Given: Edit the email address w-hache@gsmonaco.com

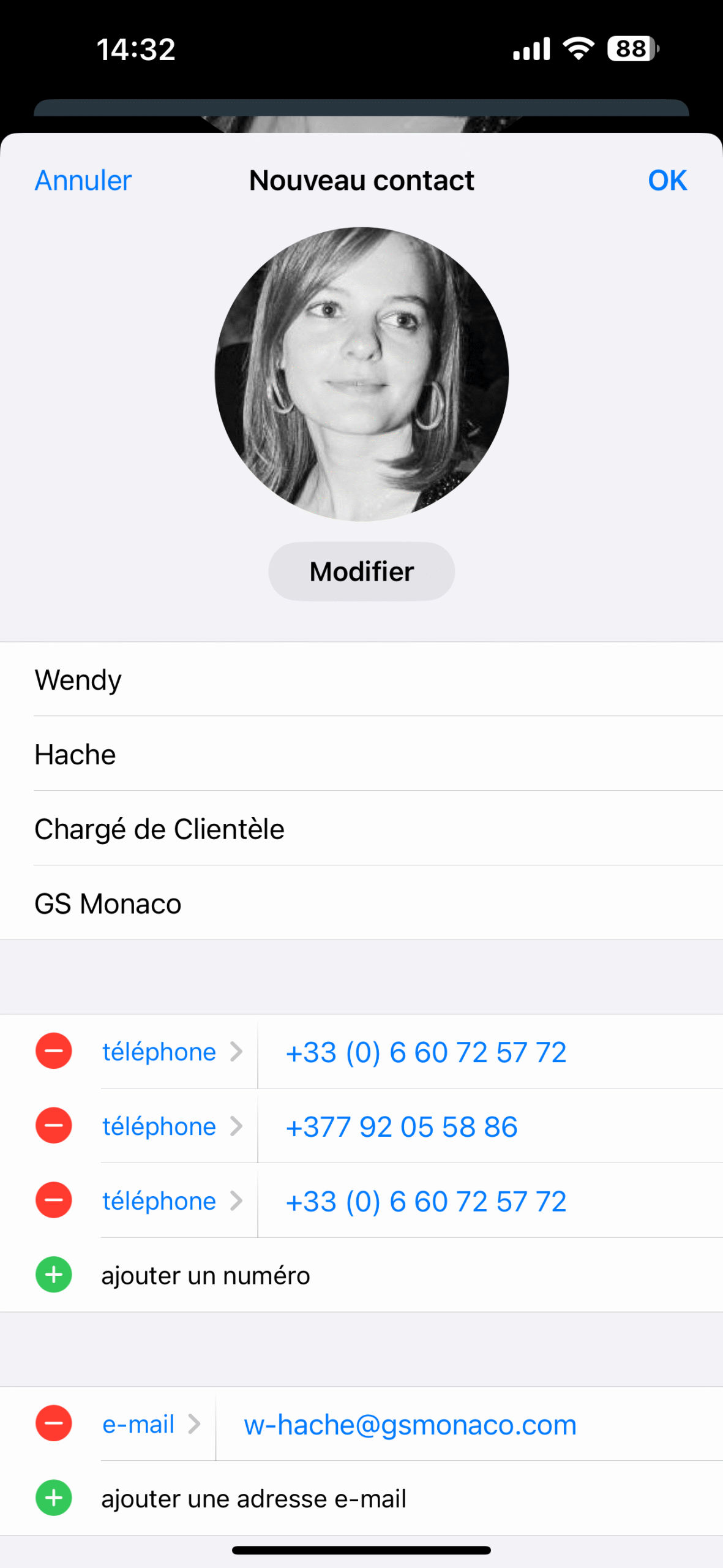Looking at the screenshot, I should point(410,1425).
